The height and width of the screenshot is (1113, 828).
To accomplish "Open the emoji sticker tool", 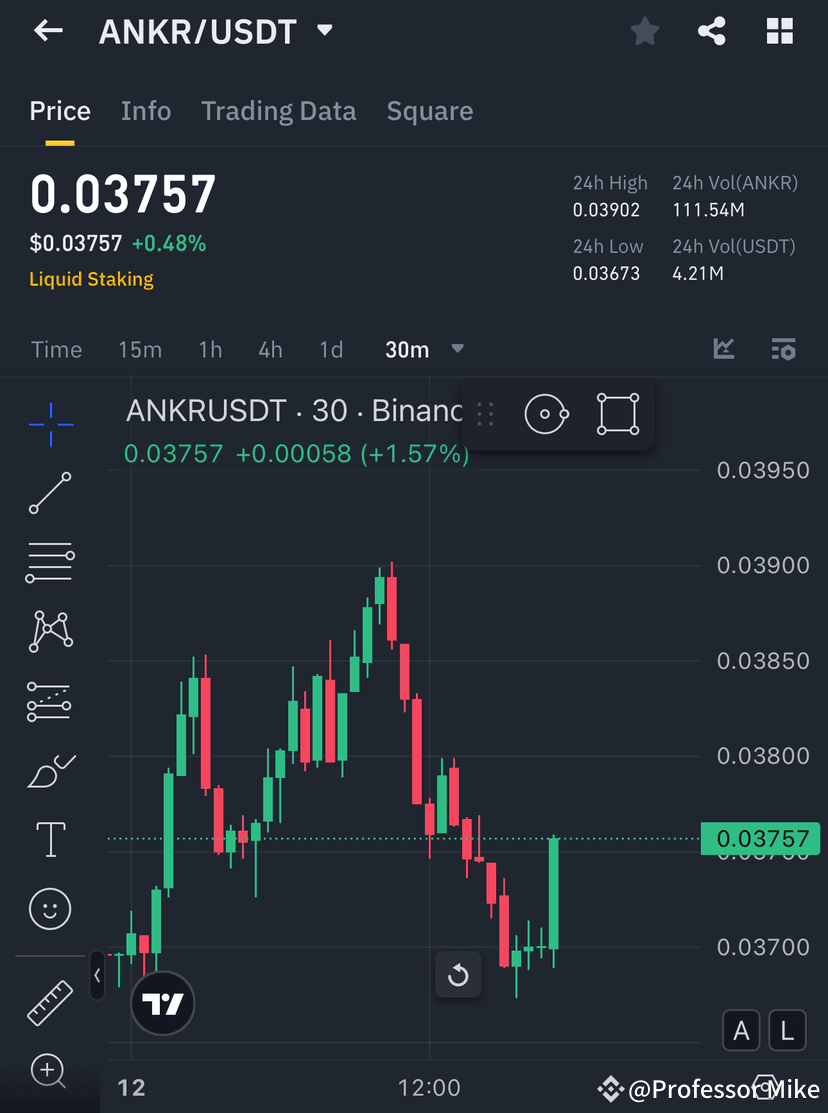I will point(50,909).
